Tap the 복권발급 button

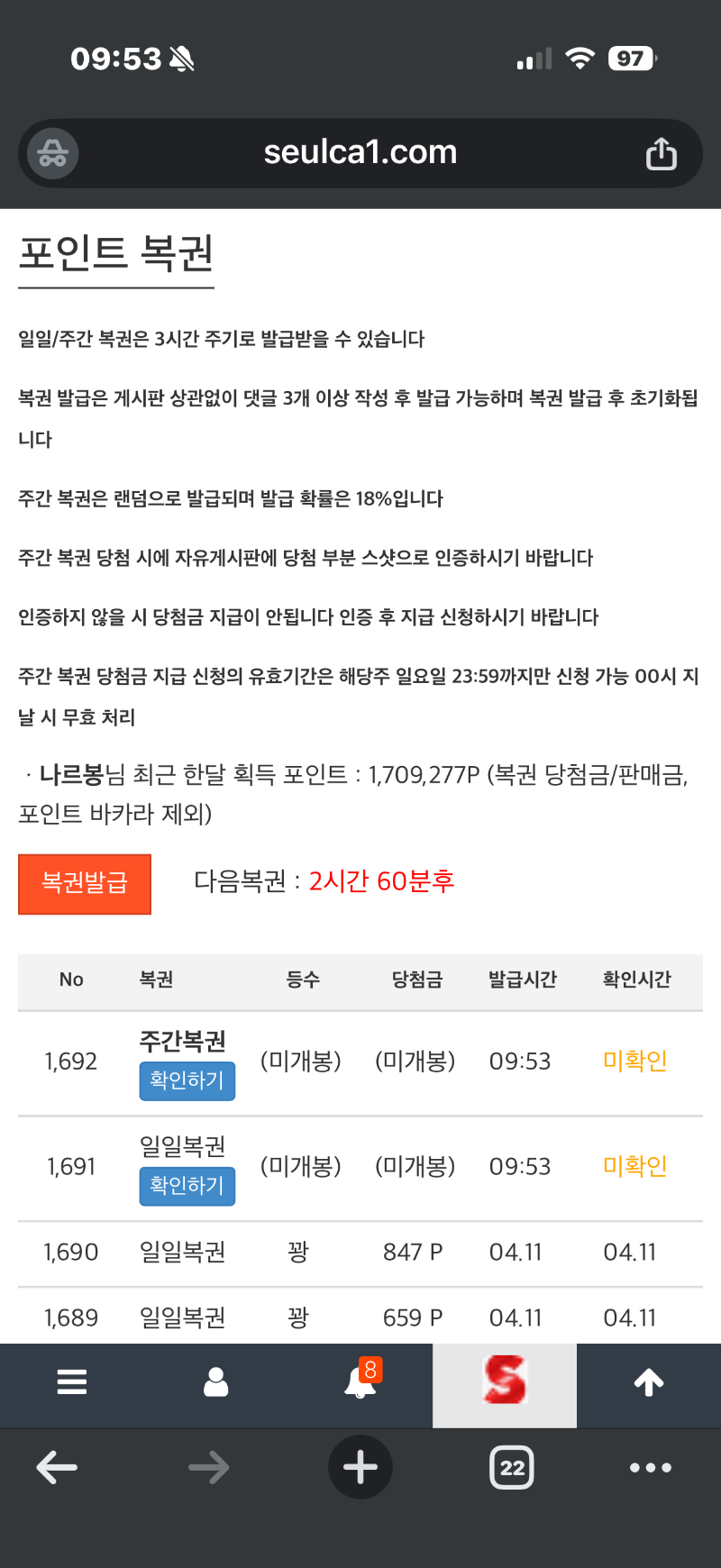(x=85, y=883)
